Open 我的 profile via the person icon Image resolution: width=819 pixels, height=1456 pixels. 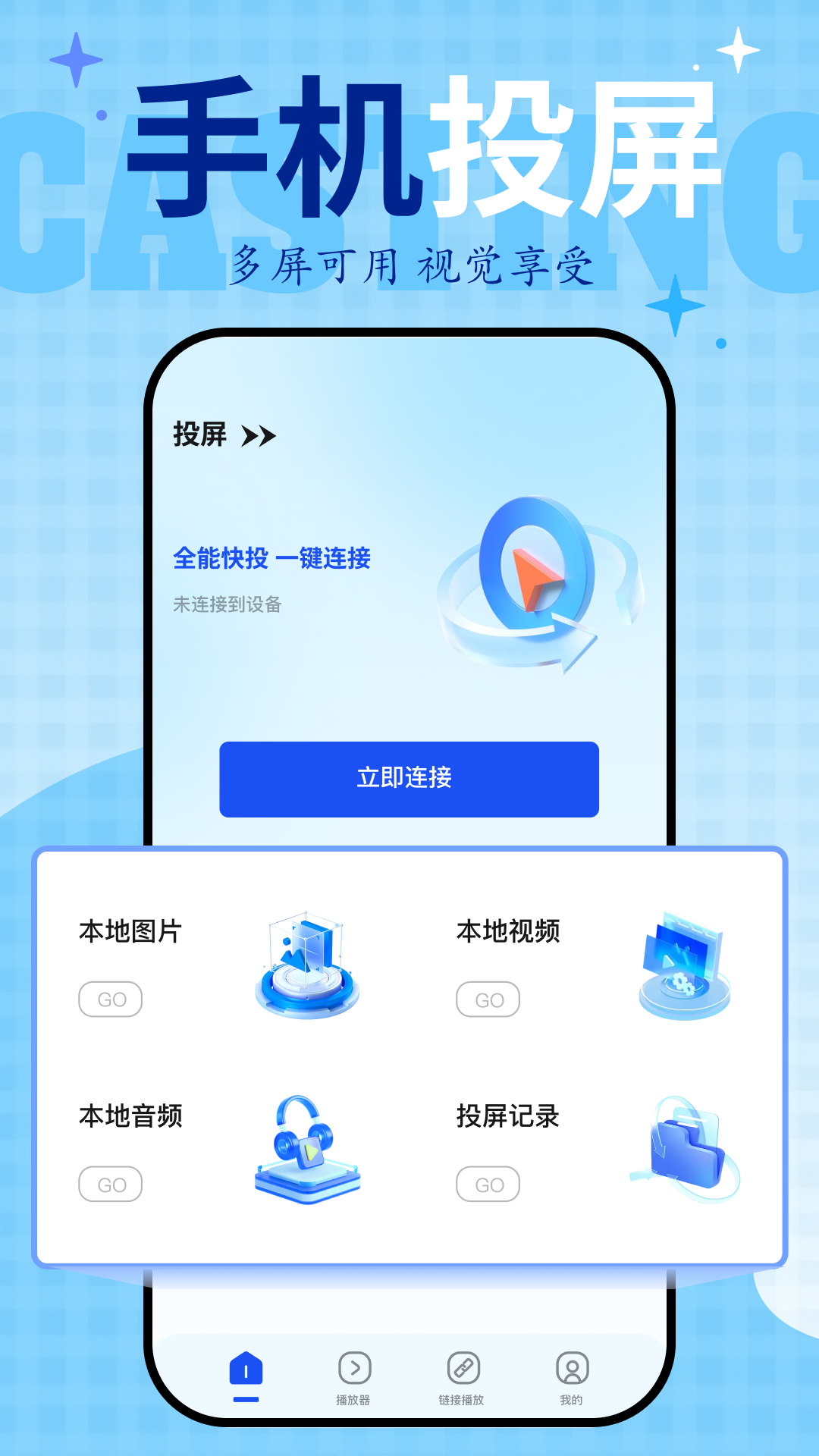[574, 1367]
